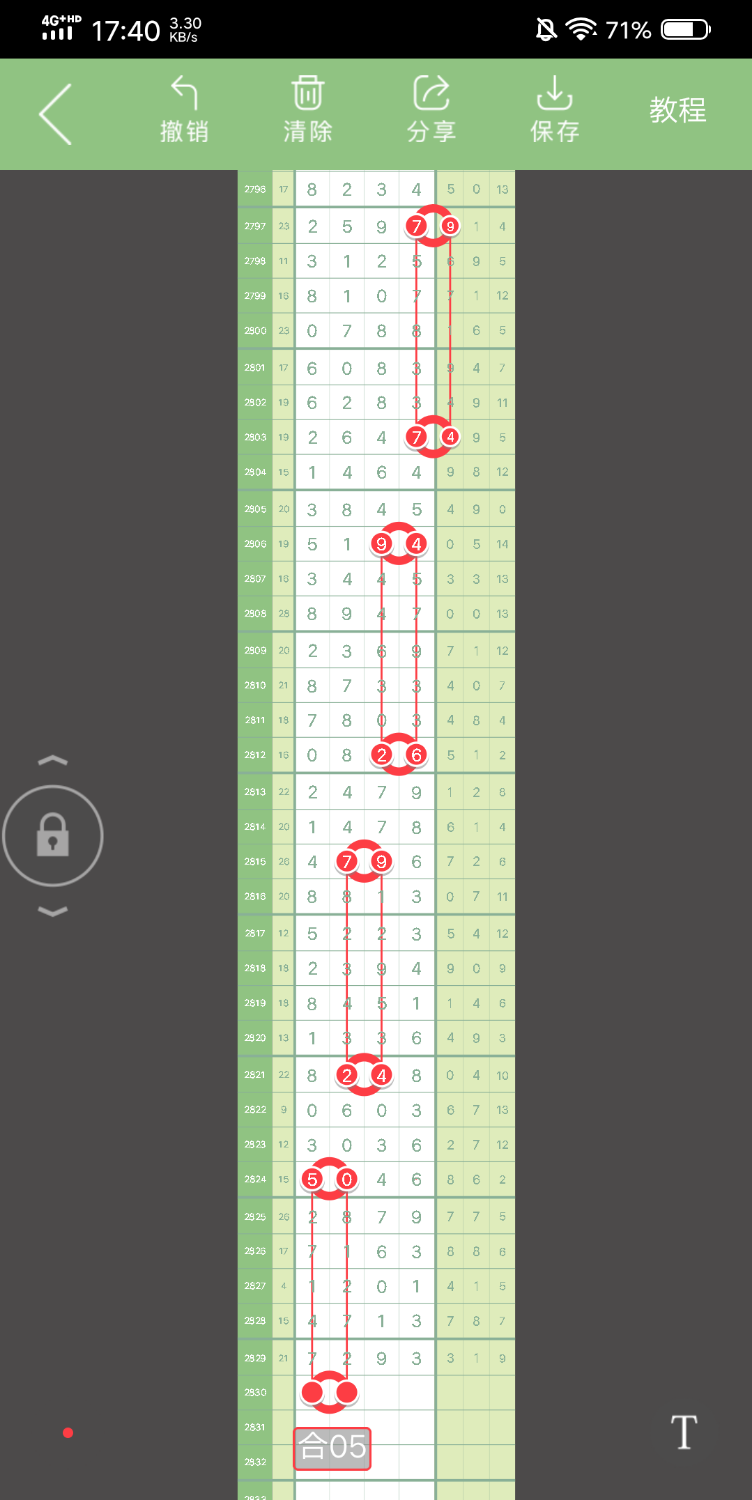Select the 合05 text label
The width and height of the screenshot is (752, 1500).
(332, 1448)
